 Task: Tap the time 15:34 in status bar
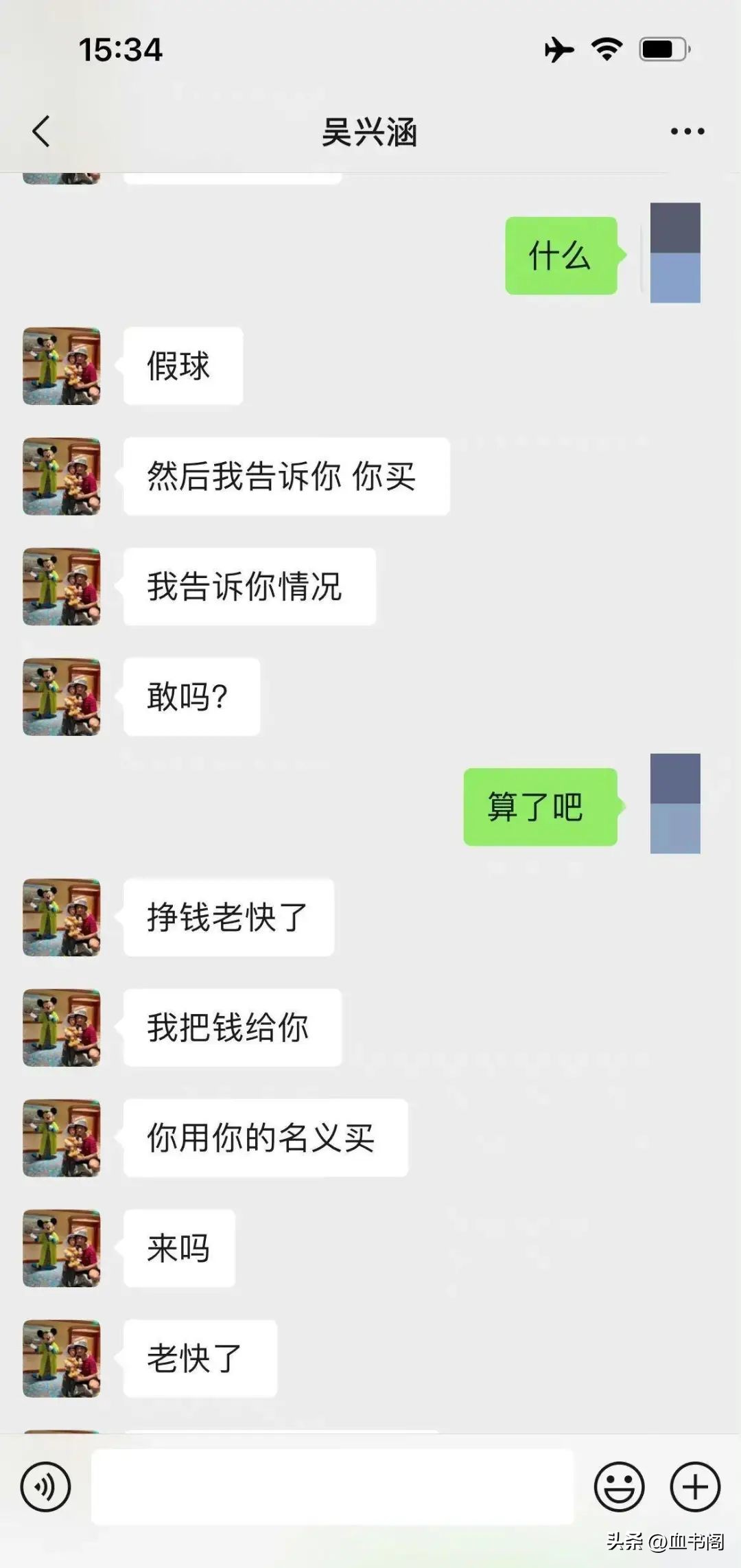coord(120,48)
